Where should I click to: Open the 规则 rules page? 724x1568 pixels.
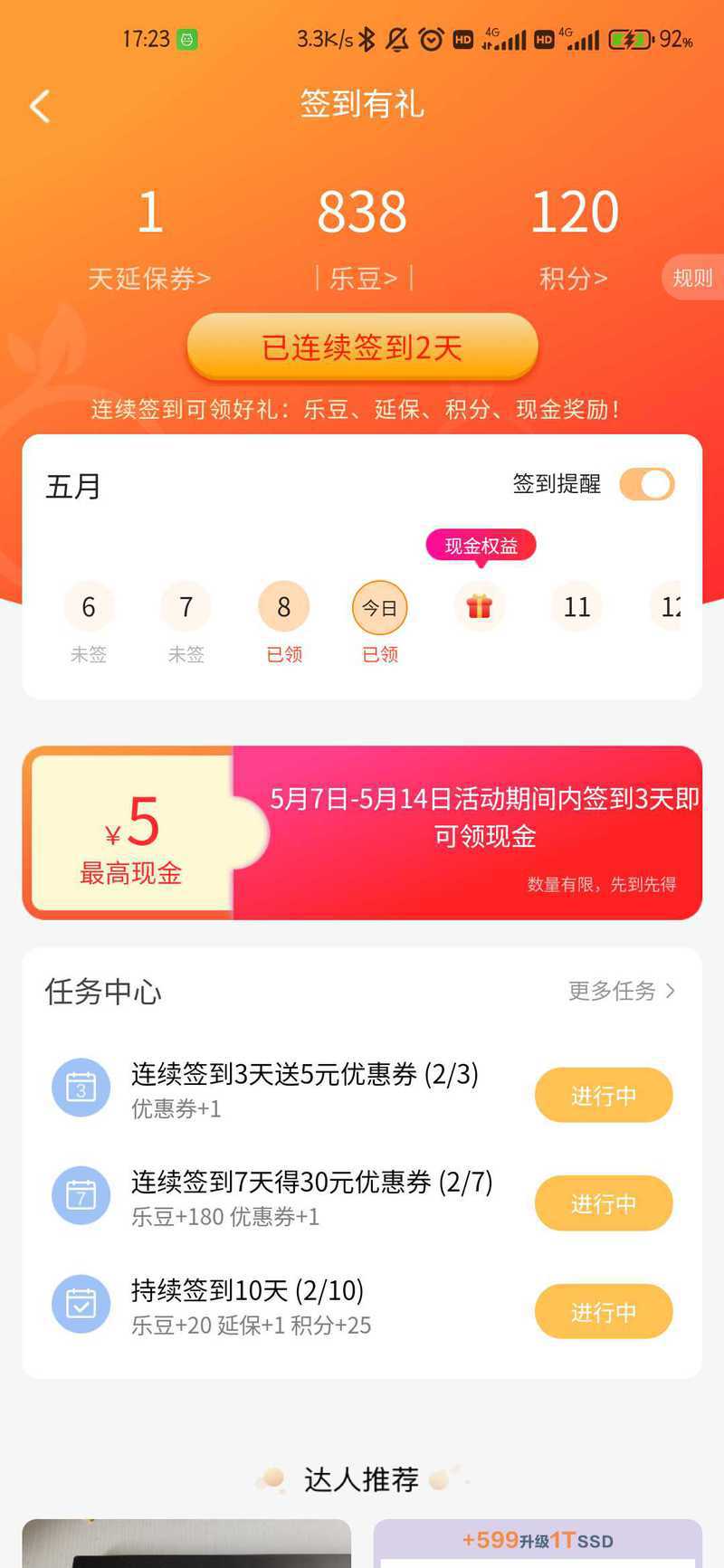click(x=692, y=278)
